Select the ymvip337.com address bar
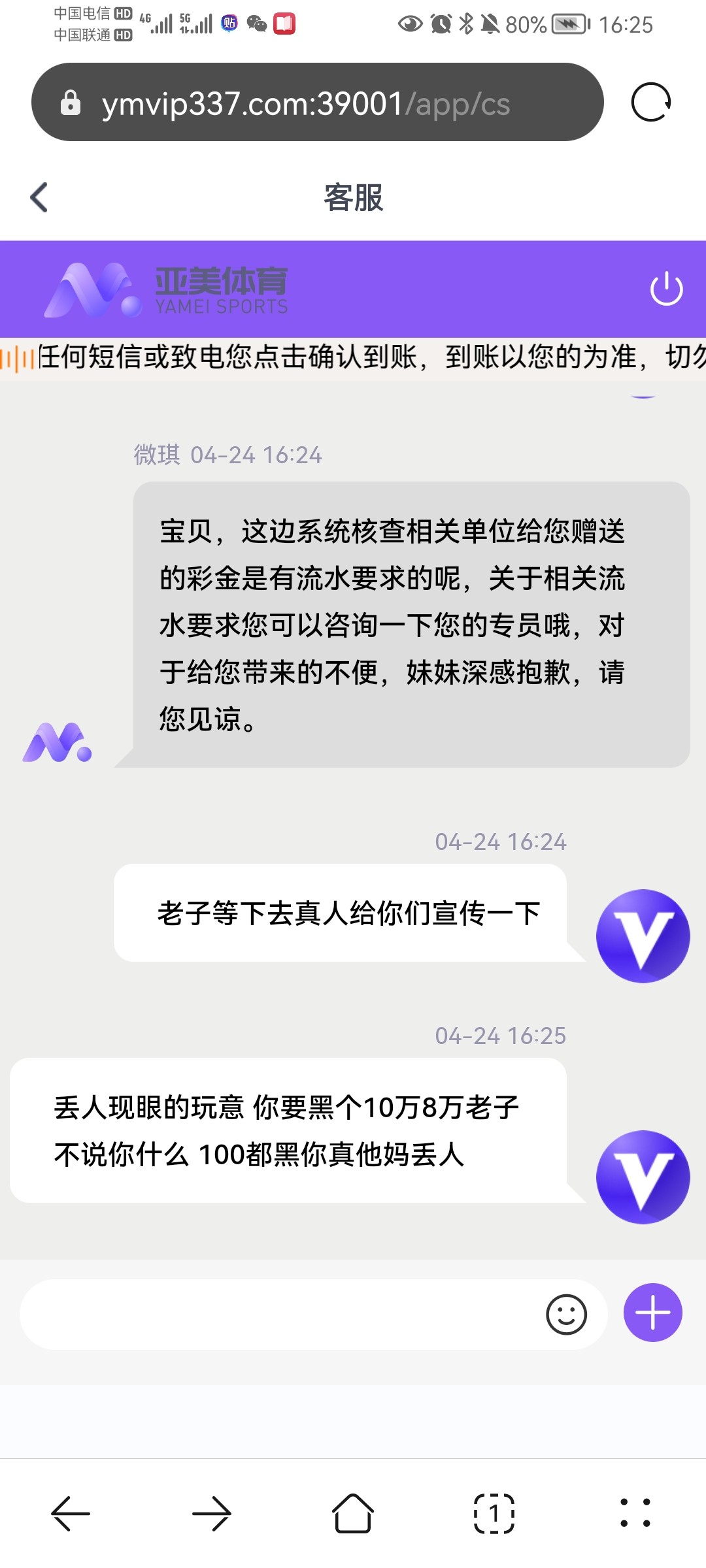The height and width of the screenshot is (1568, 706). coord(307,103)
